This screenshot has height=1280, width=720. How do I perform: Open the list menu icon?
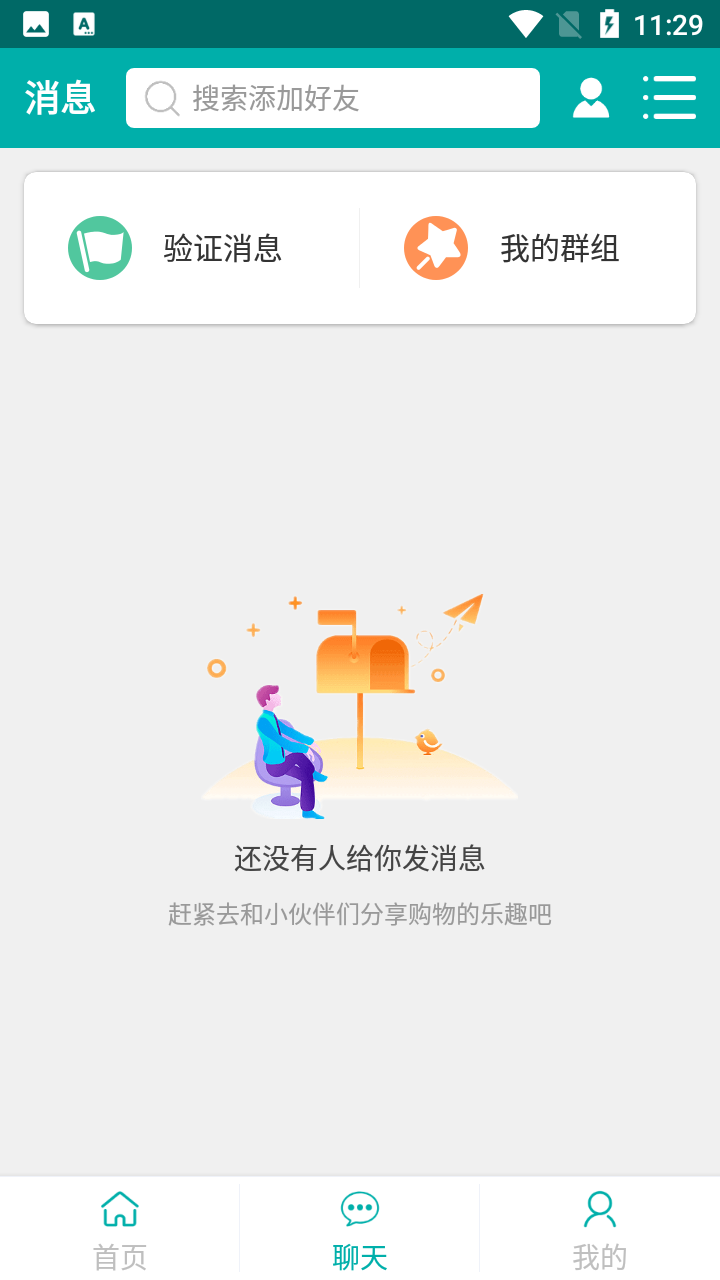point(669,98)
